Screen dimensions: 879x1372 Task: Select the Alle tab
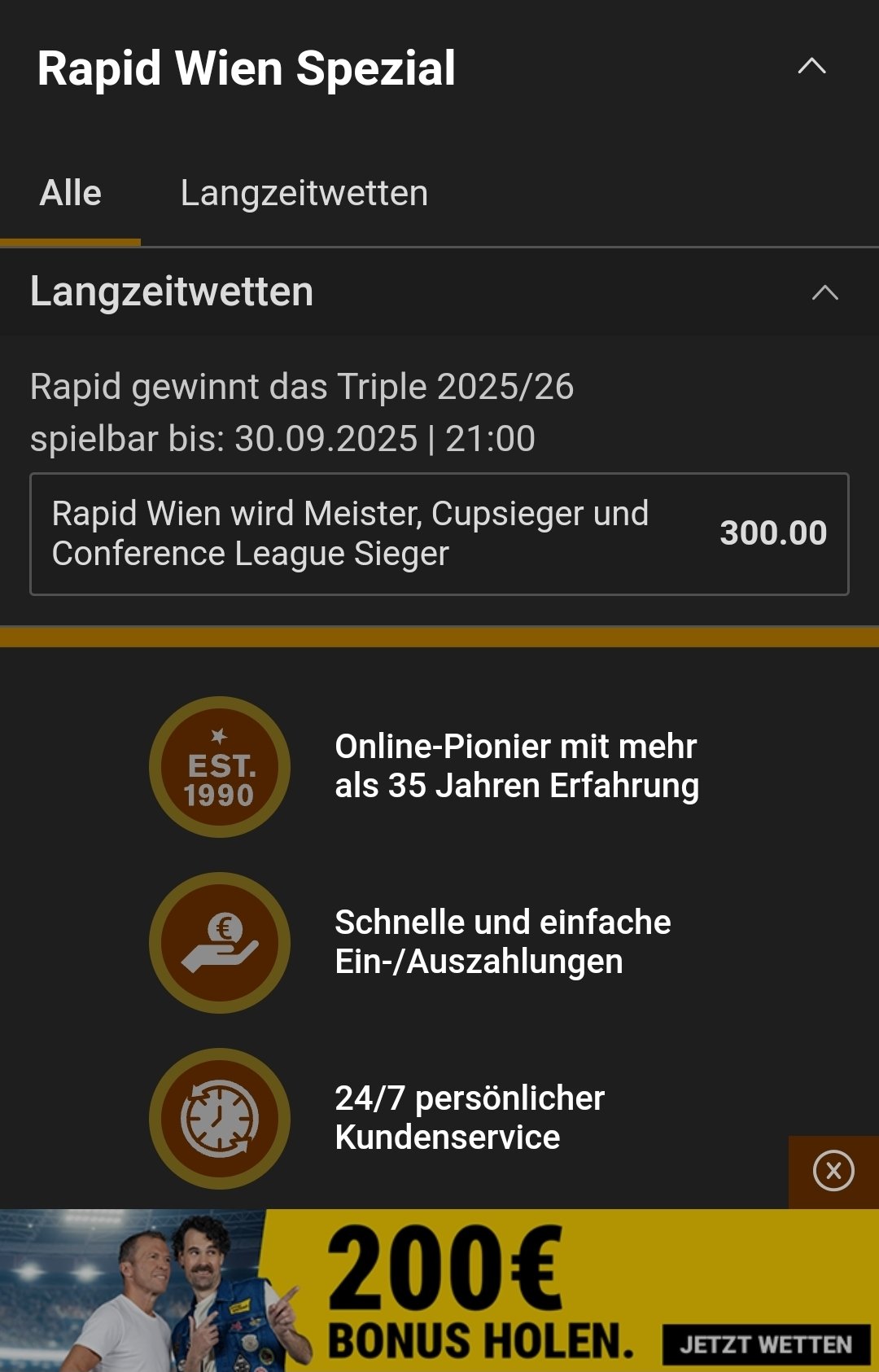pos(71,194)
